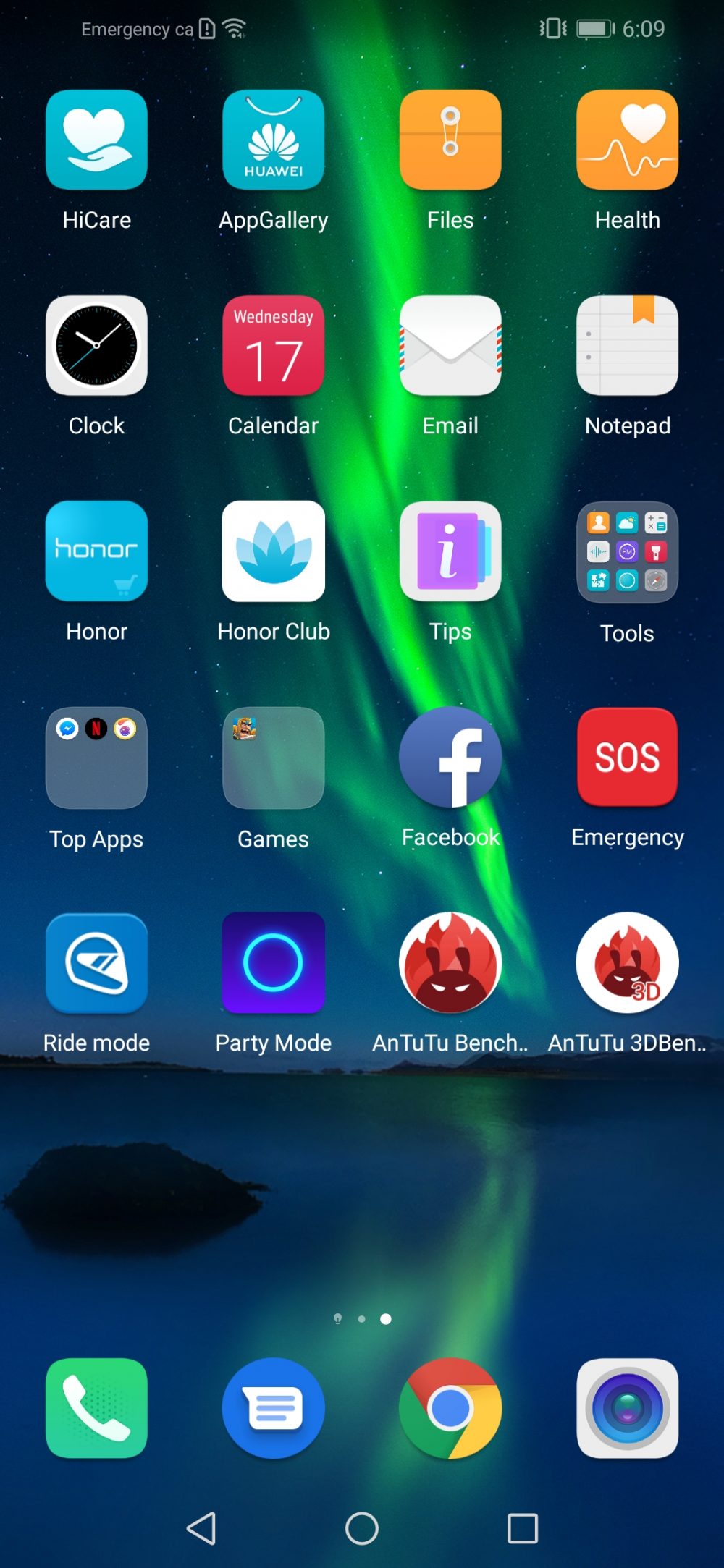The width and height of the screenshot is (724, 1568).
Task: Tap the system back button
Action: pyautogui.click(x=201, y=1528)
